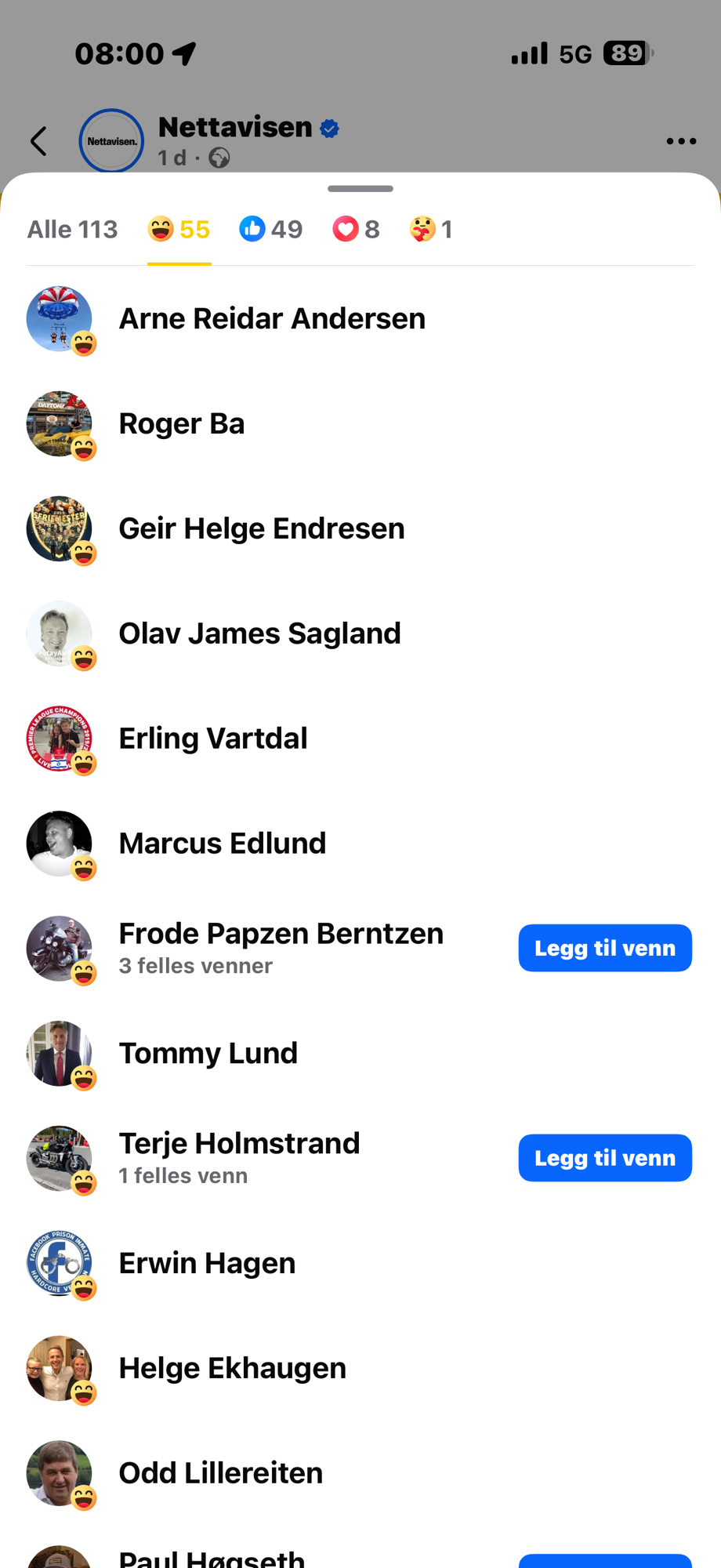721x1568 pixels.
Task: Switch to the Alle 113 reactions tab
Action: [72, 230]
